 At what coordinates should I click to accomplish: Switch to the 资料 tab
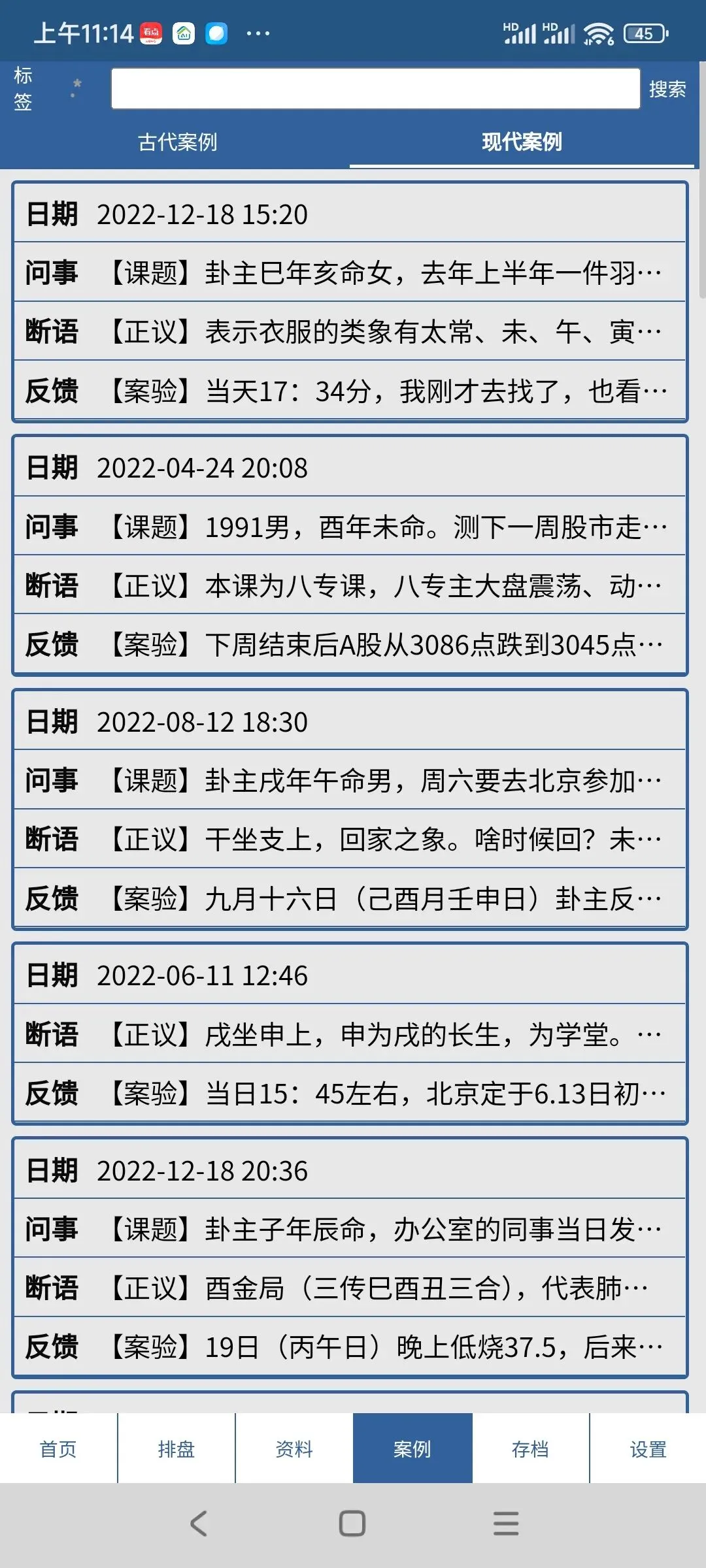[294, 1448]
